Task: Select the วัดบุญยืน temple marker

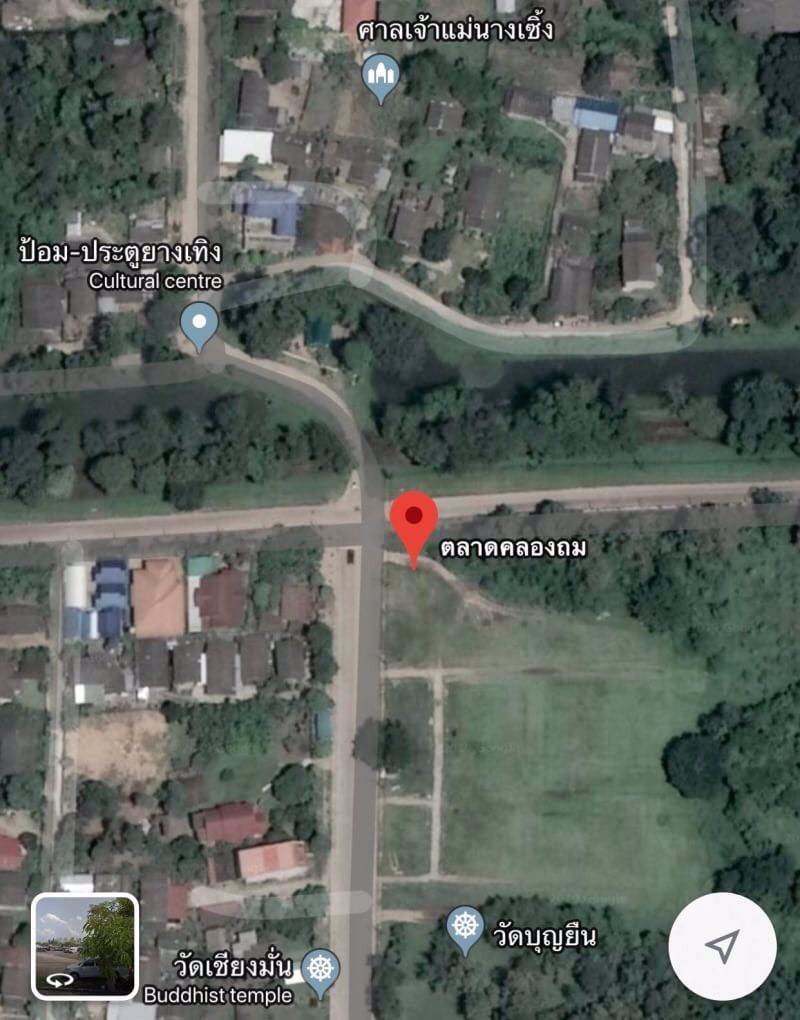Action: (465, 927)
